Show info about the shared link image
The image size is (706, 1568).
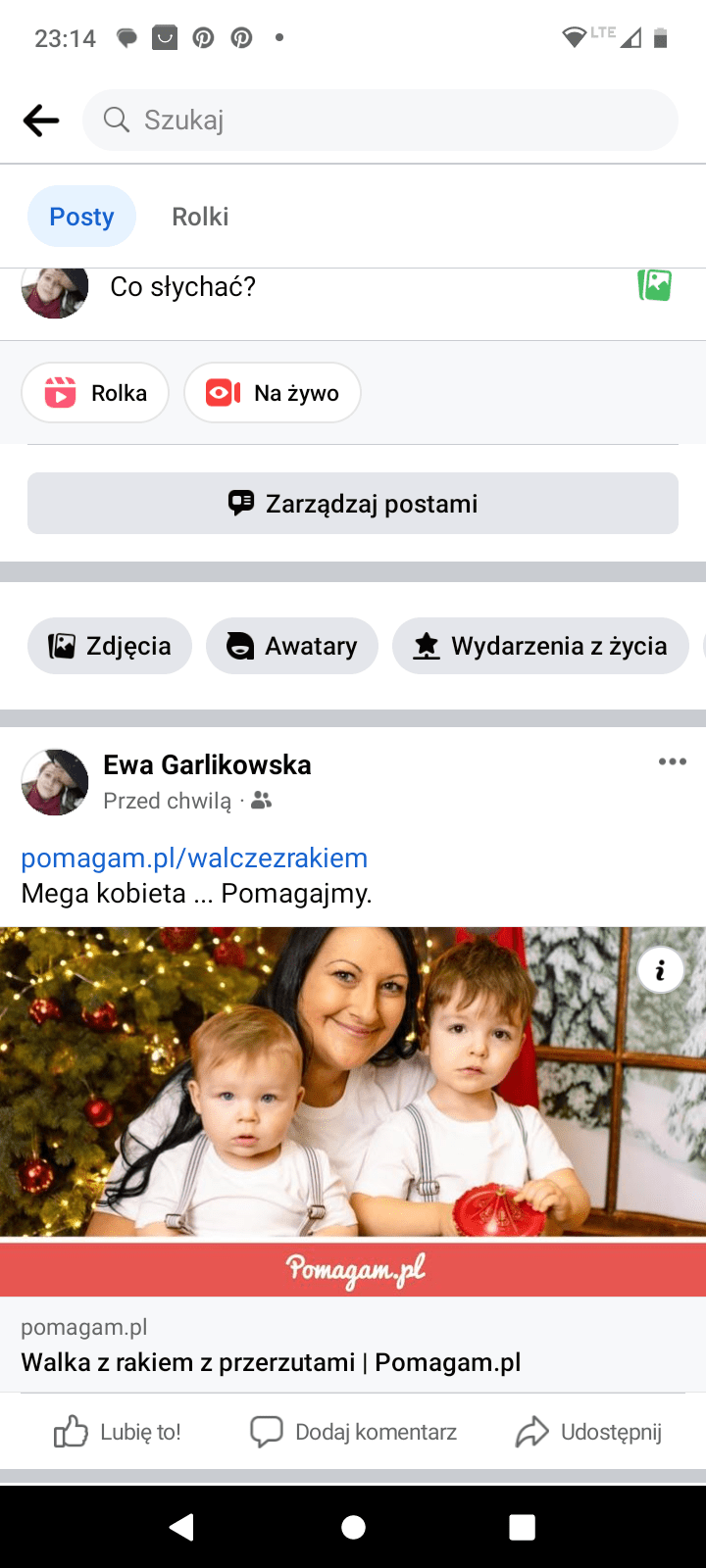point(660,970)
